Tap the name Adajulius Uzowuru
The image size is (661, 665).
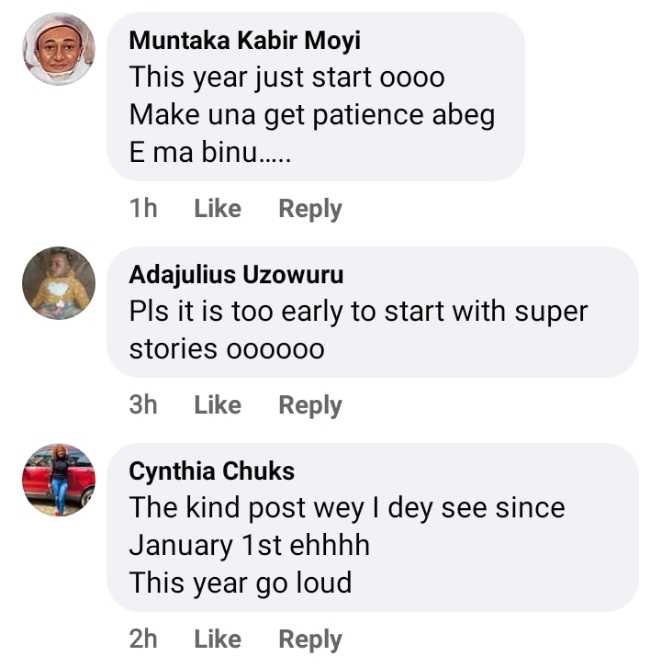[236, 275]
